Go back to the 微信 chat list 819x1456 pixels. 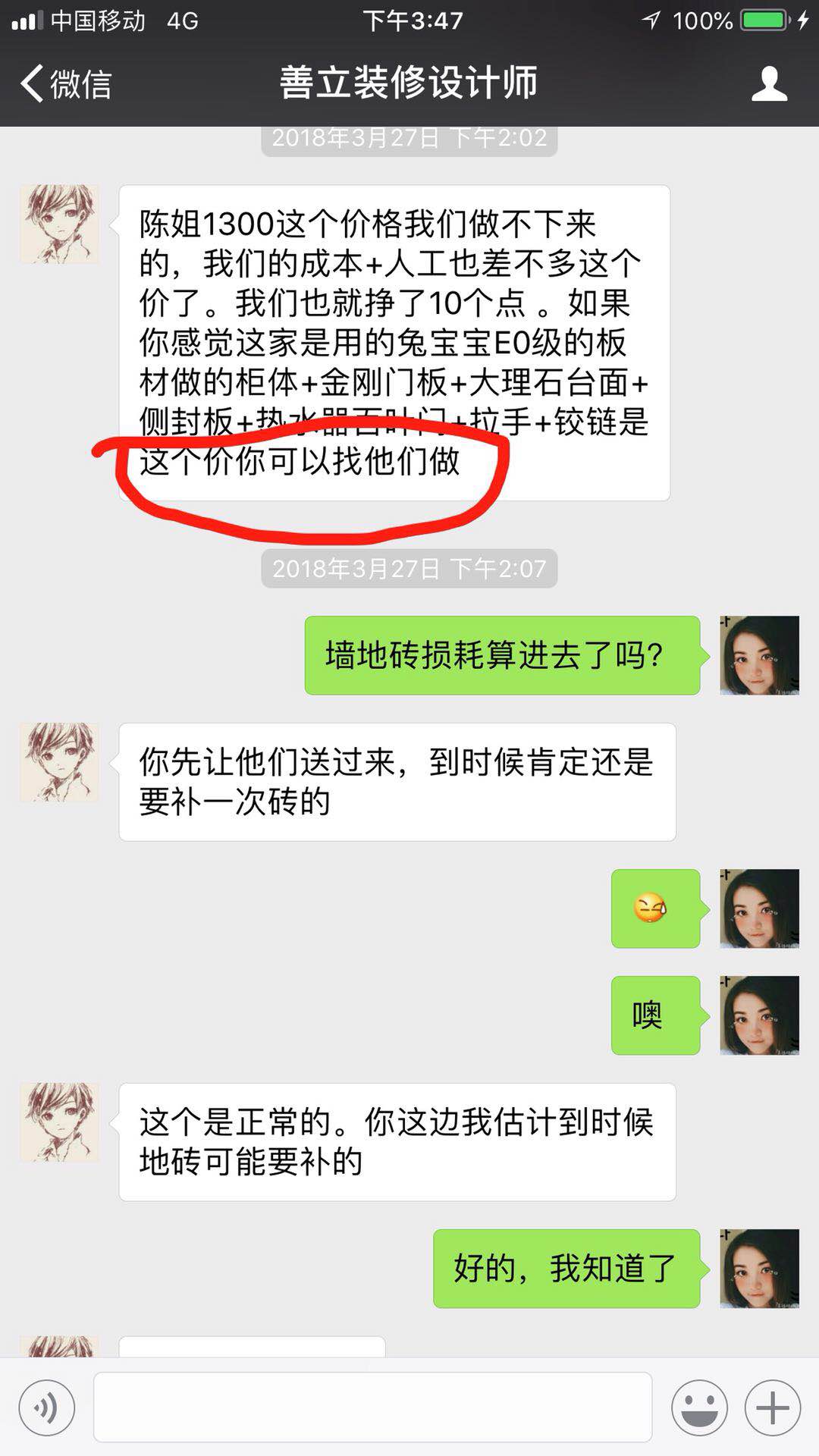click(x=65, y=83)
